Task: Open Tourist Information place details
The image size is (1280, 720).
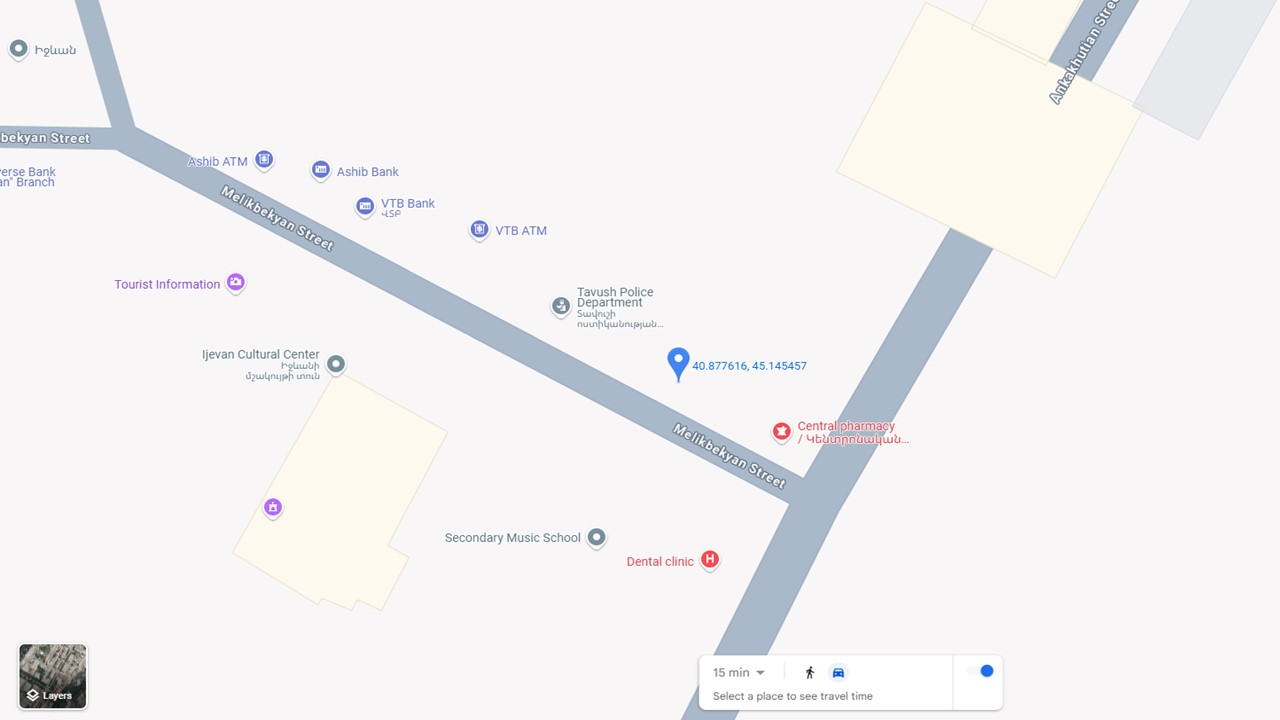Action: (x=236, y=283)
